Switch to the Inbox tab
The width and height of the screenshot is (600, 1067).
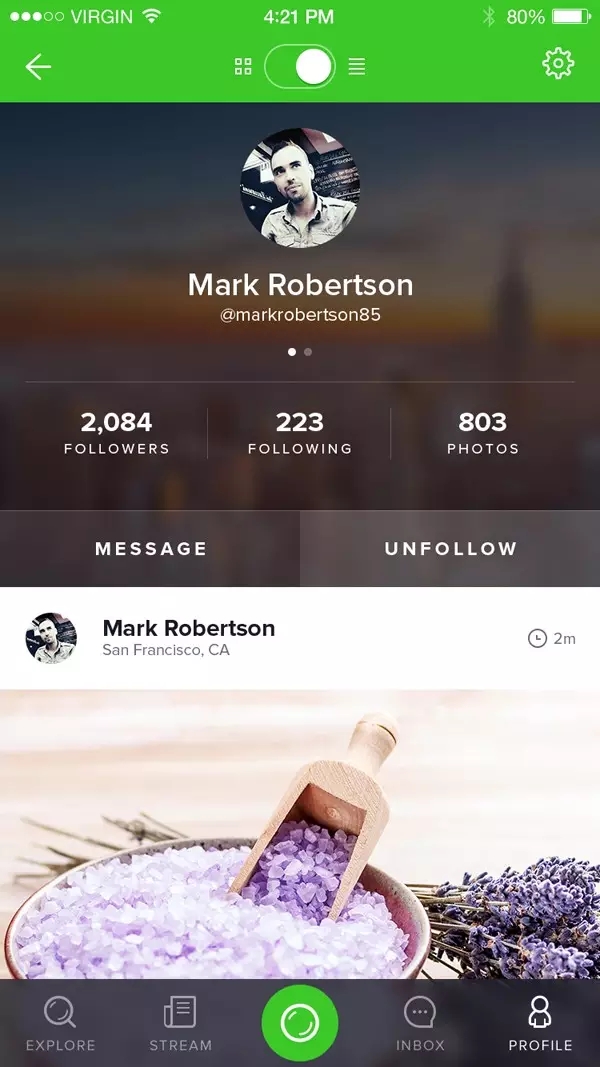(420, 1024)
